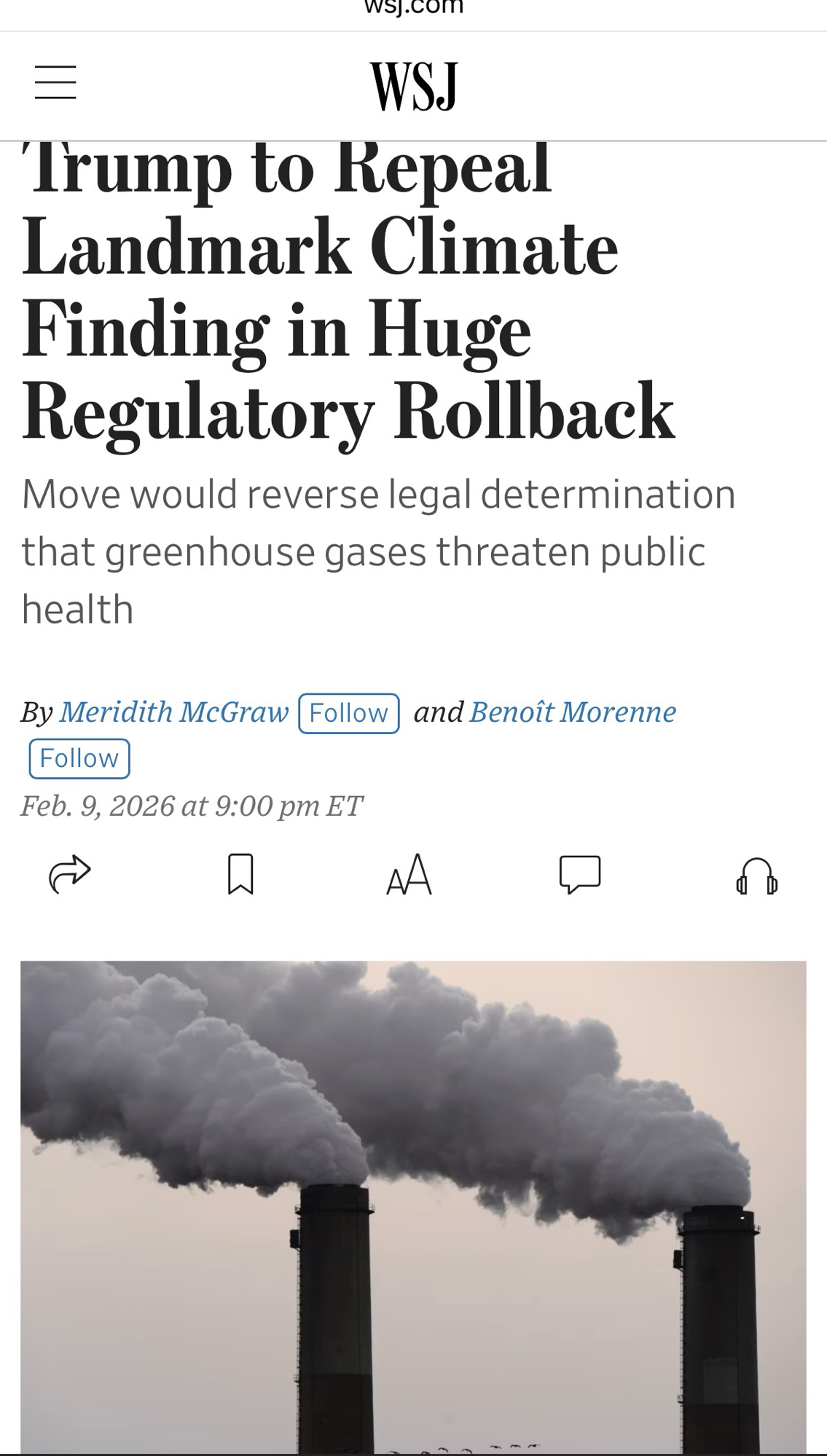Open the hamburger navigation menu
This screenshot has height=1456, width=827.
tap(55, 82)
